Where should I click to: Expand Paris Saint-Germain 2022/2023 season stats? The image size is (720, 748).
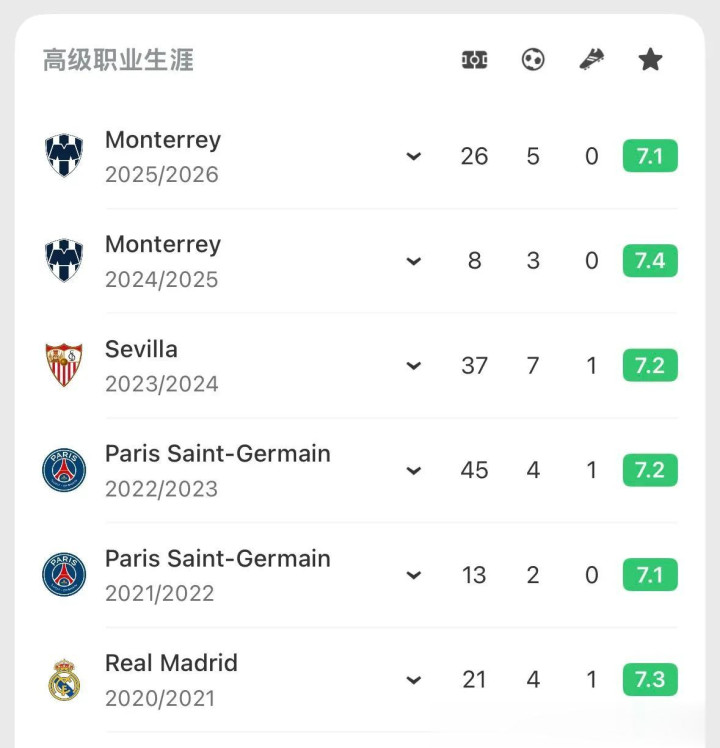coord(414,471)
